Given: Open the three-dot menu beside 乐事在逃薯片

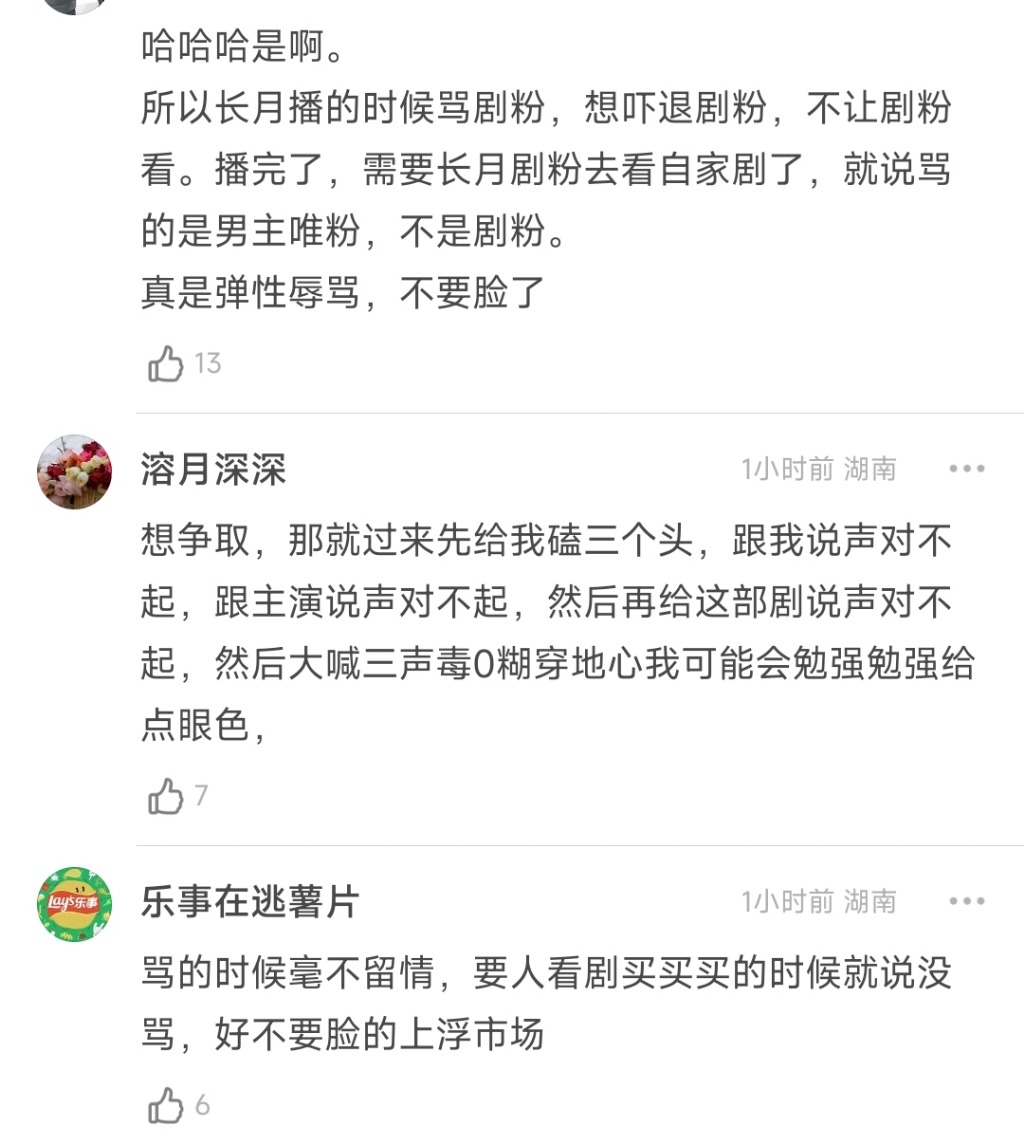Looking at the screenshot, I should coord(966,900).
